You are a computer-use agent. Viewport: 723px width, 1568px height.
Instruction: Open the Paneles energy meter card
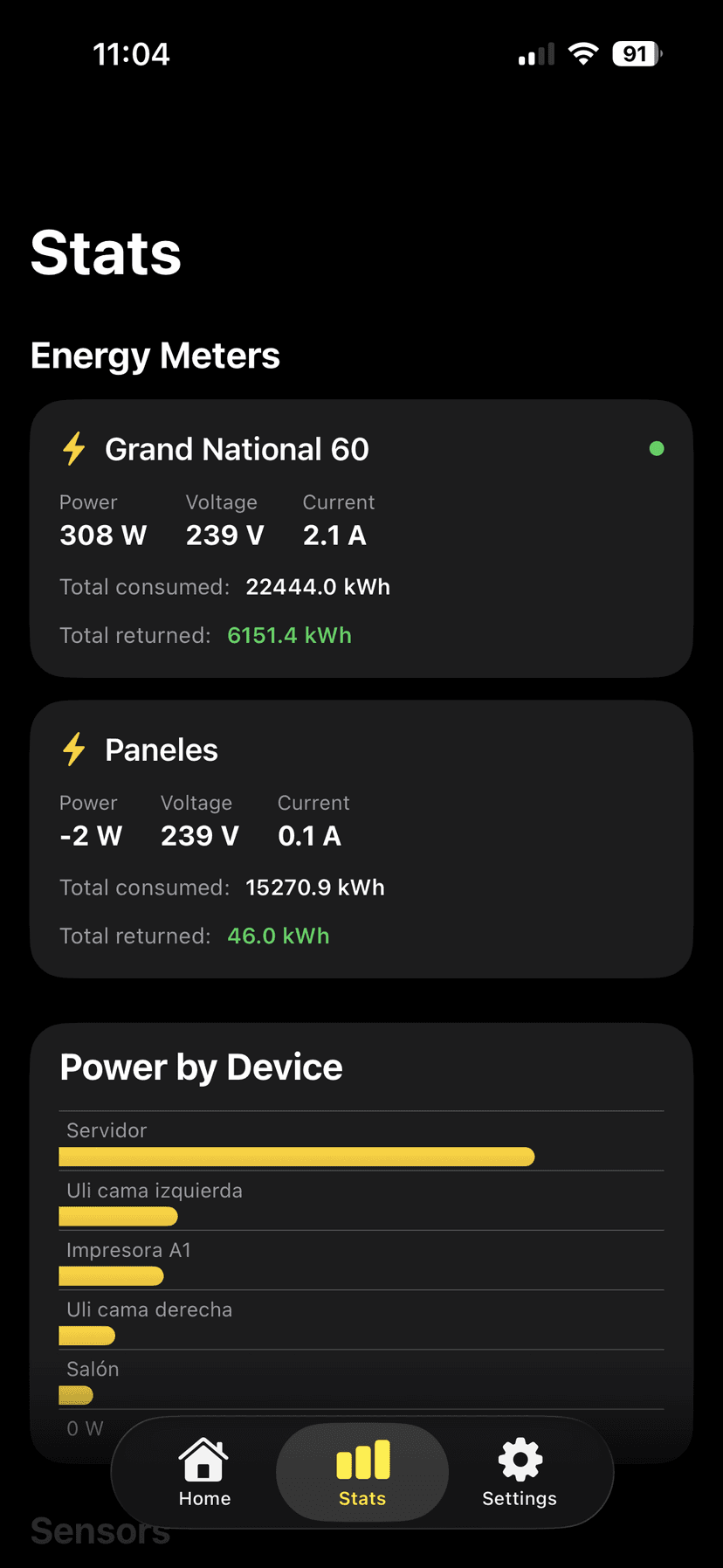tap(361, 839)
